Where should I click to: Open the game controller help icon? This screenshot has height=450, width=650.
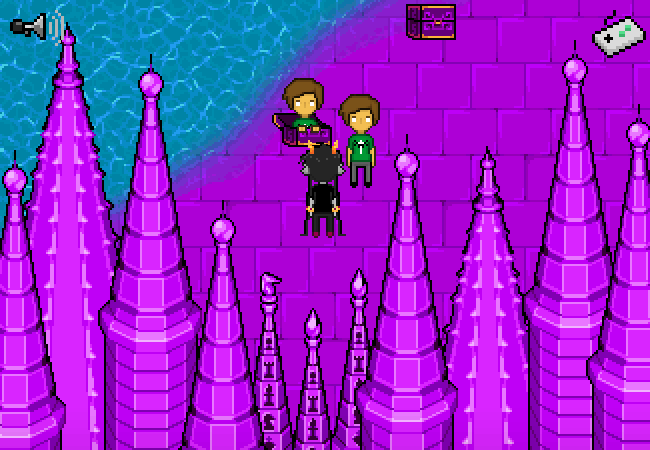tap(621, 36)
